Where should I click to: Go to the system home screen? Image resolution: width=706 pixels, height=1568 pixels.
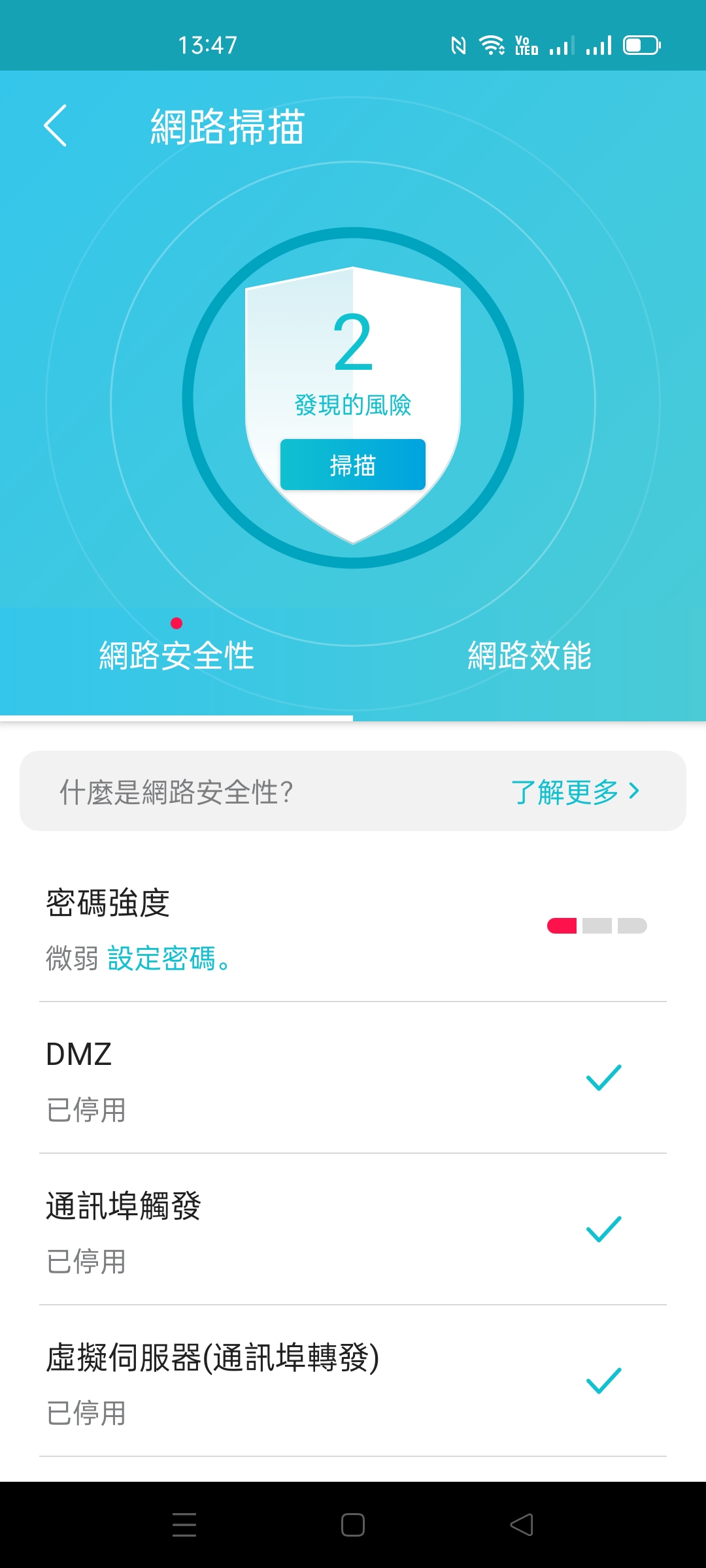pos(353,1525)
